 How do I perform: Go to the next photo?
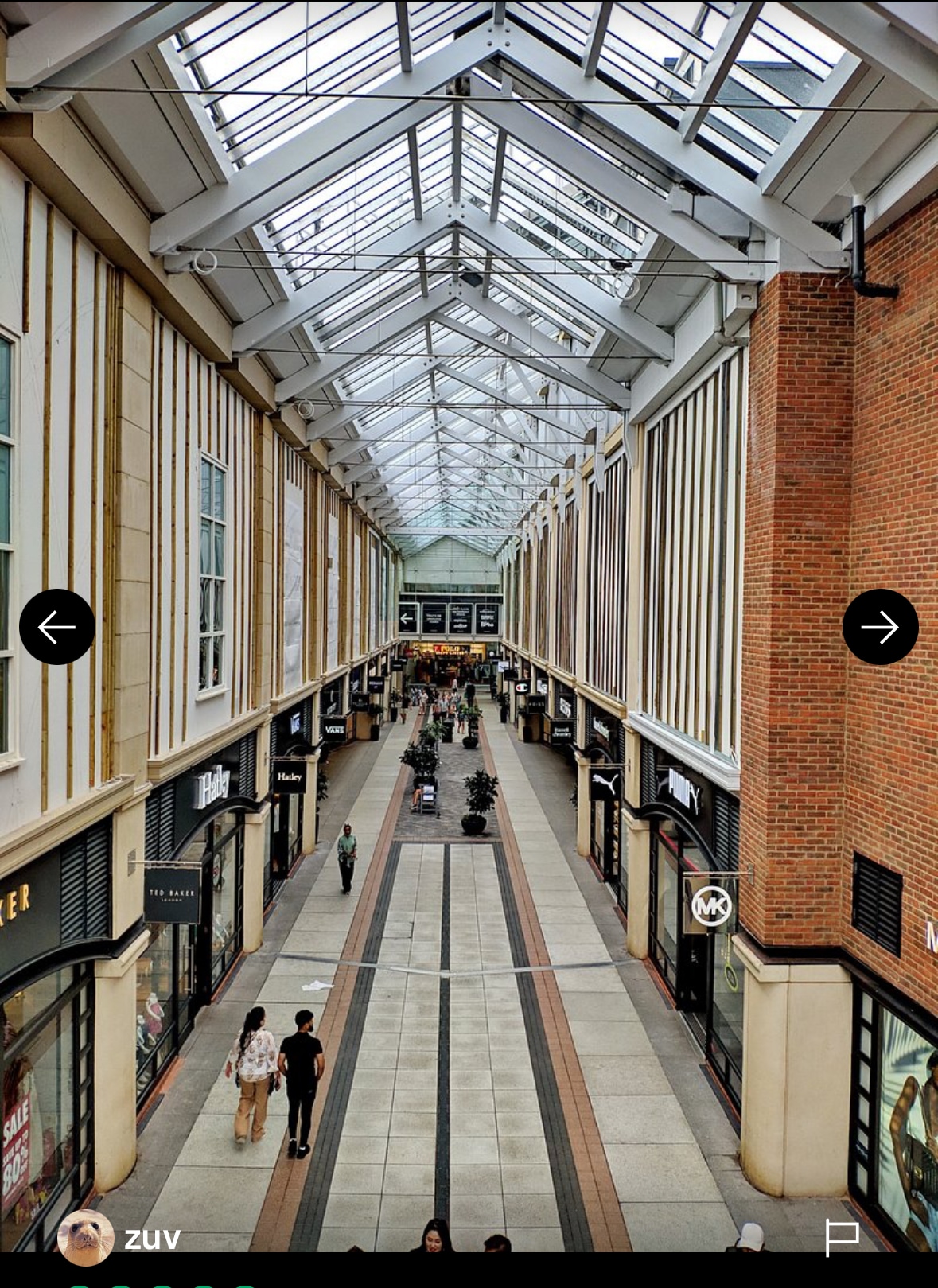[880, 627]
